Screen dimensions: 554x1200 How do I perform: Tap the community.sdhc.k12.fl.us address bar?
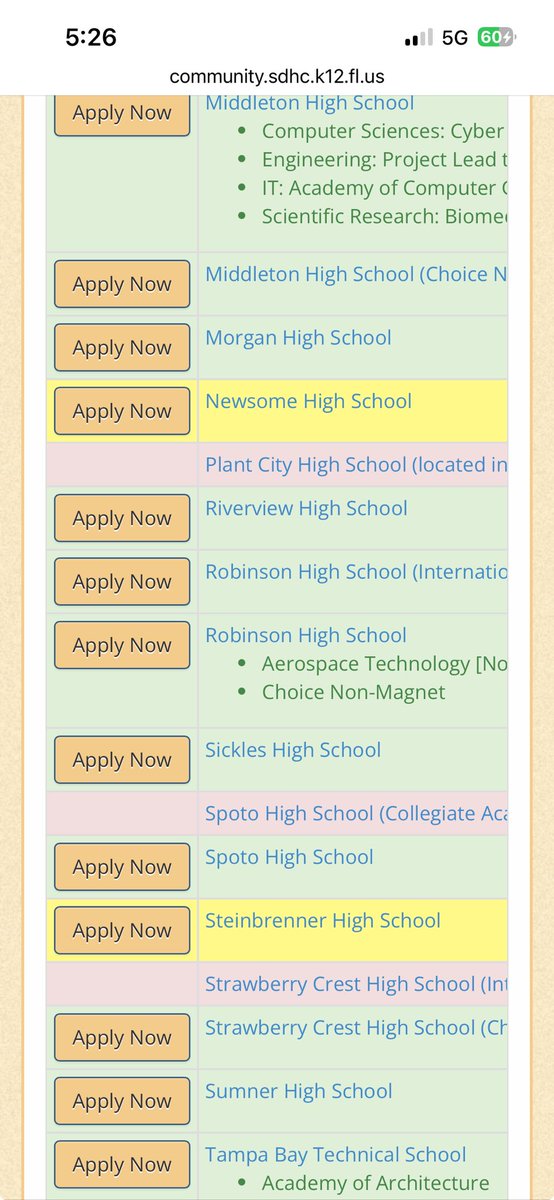pyautogui.click(x=277, y=77)
